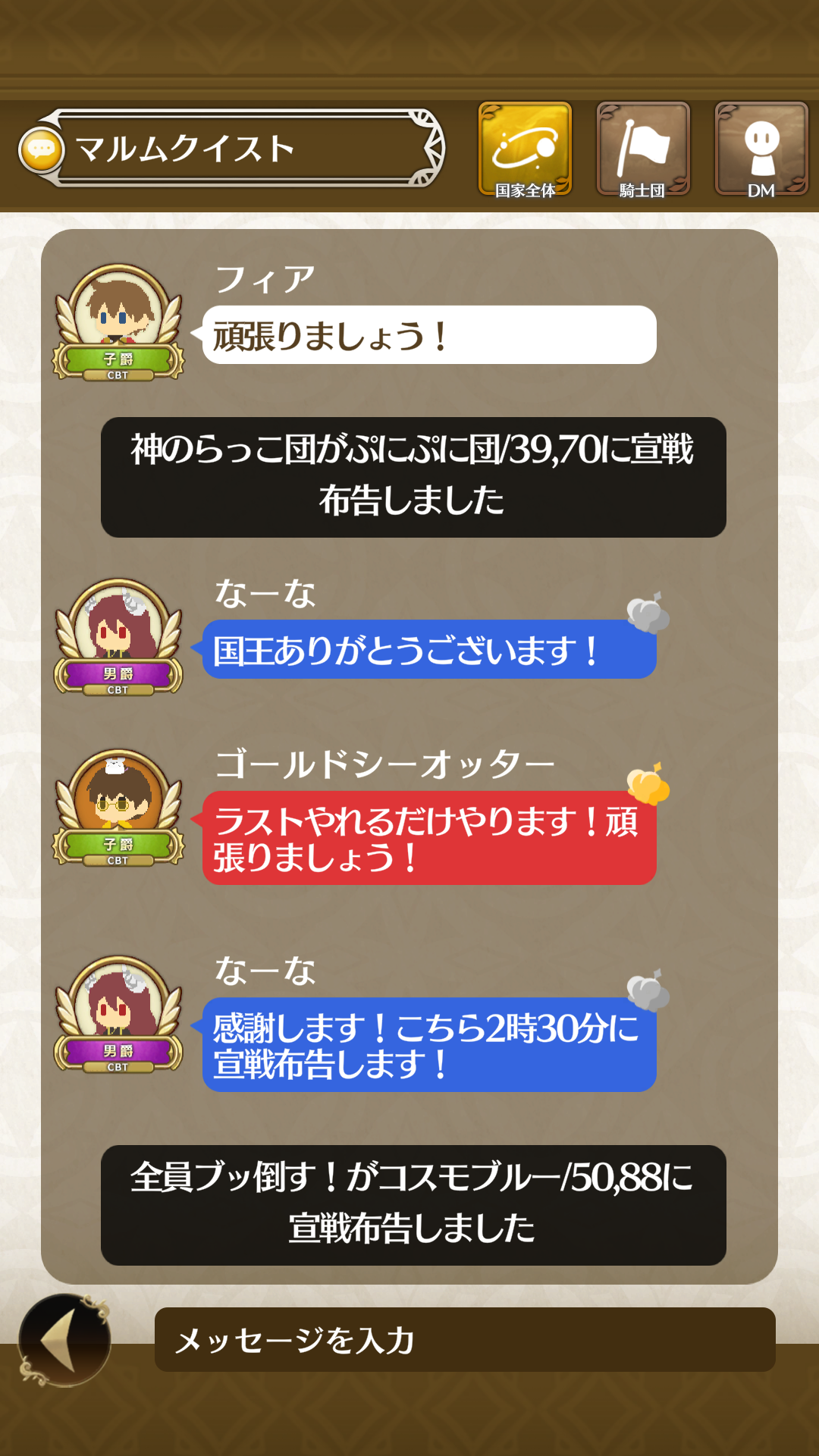Image resolution: width=819 pixels, height=1456 pixels.
Task: Go back with the gold arrow button
Action: tap(64, 1340)
